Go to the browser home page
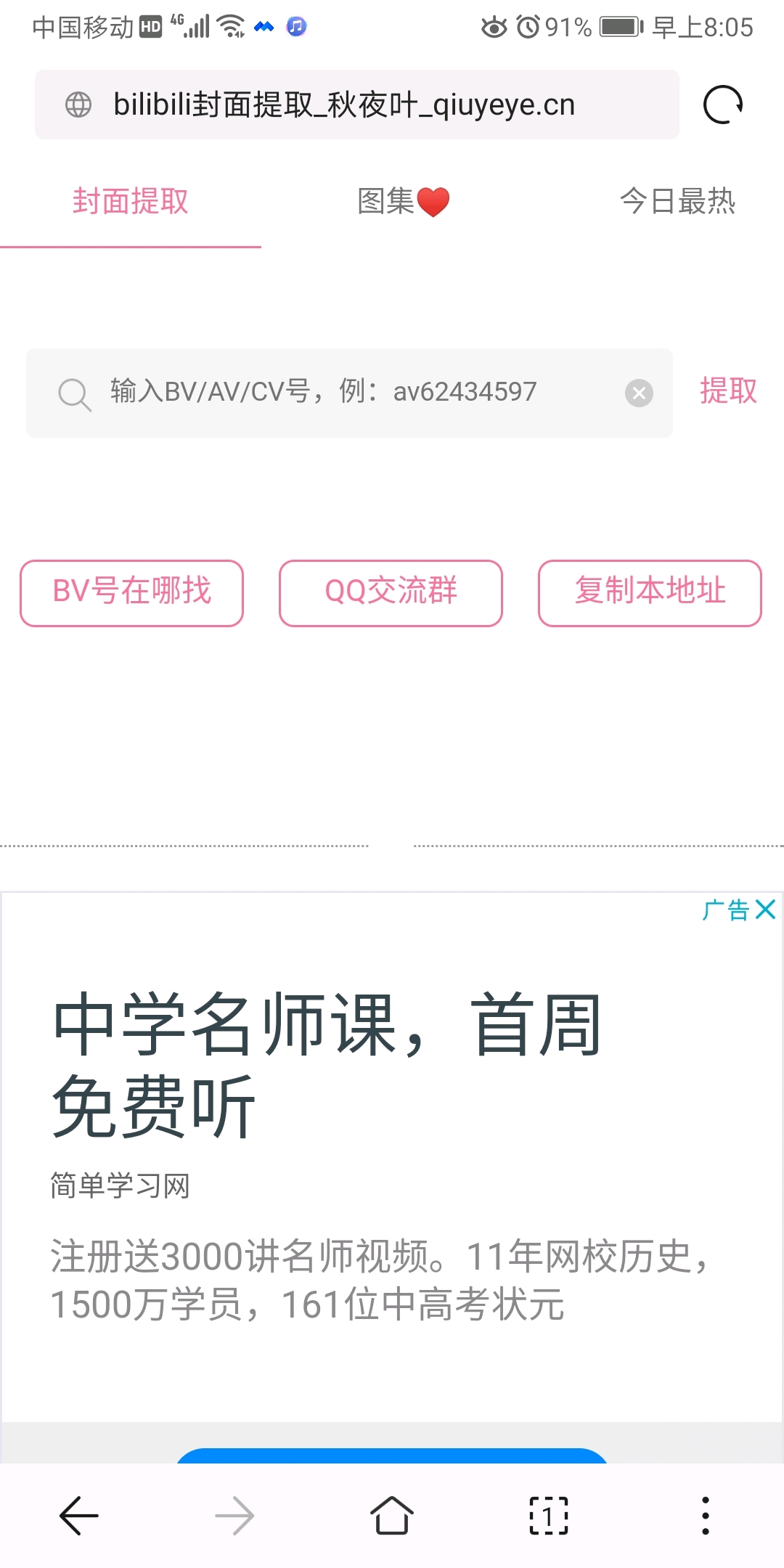This screenshot has width=784, height=1568. tap(392, 1516)
